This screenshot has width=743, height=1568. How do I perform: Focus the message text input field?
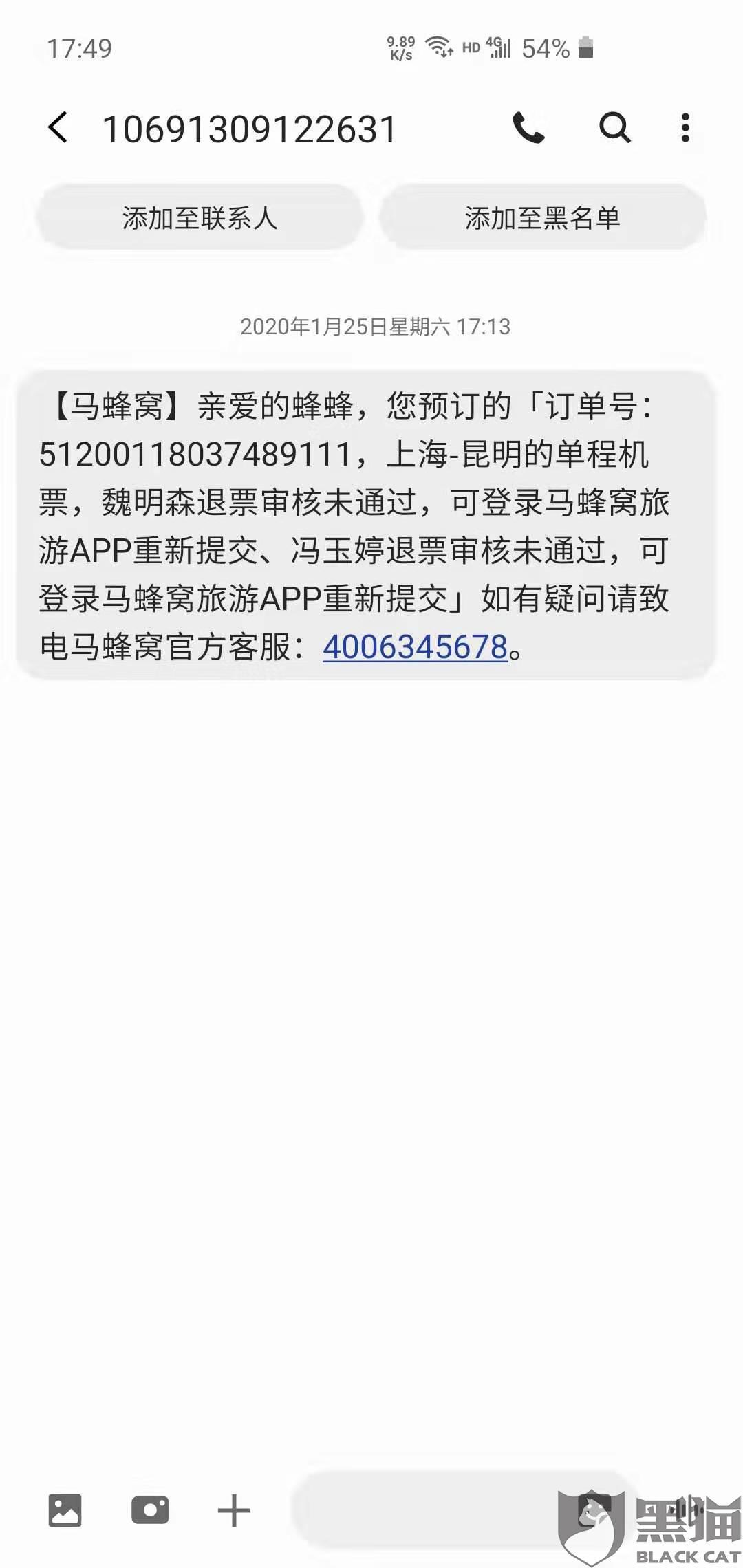click(x=427, y=1510)
